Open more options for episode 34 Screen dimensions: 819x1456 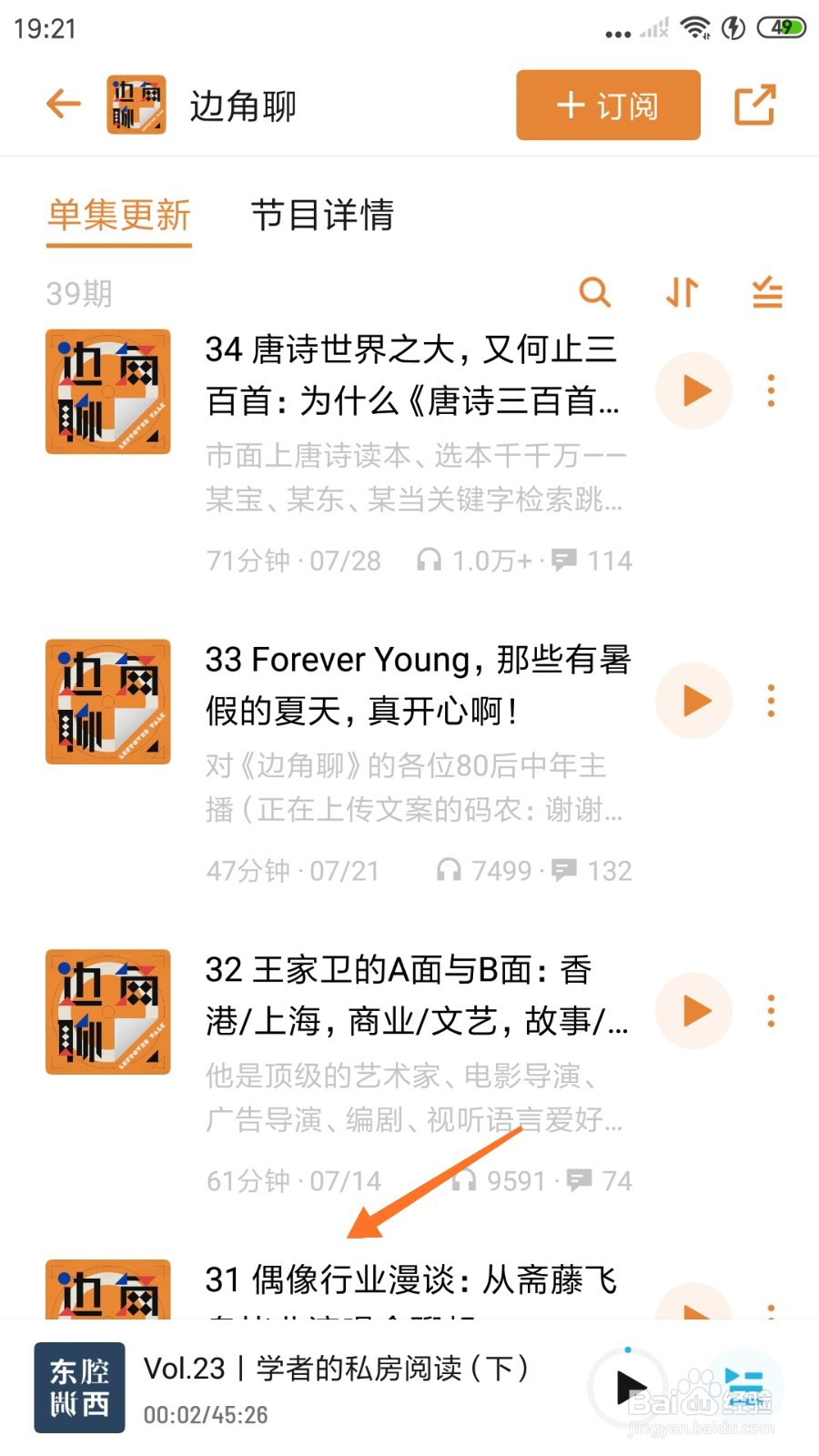tap(771, 389)
